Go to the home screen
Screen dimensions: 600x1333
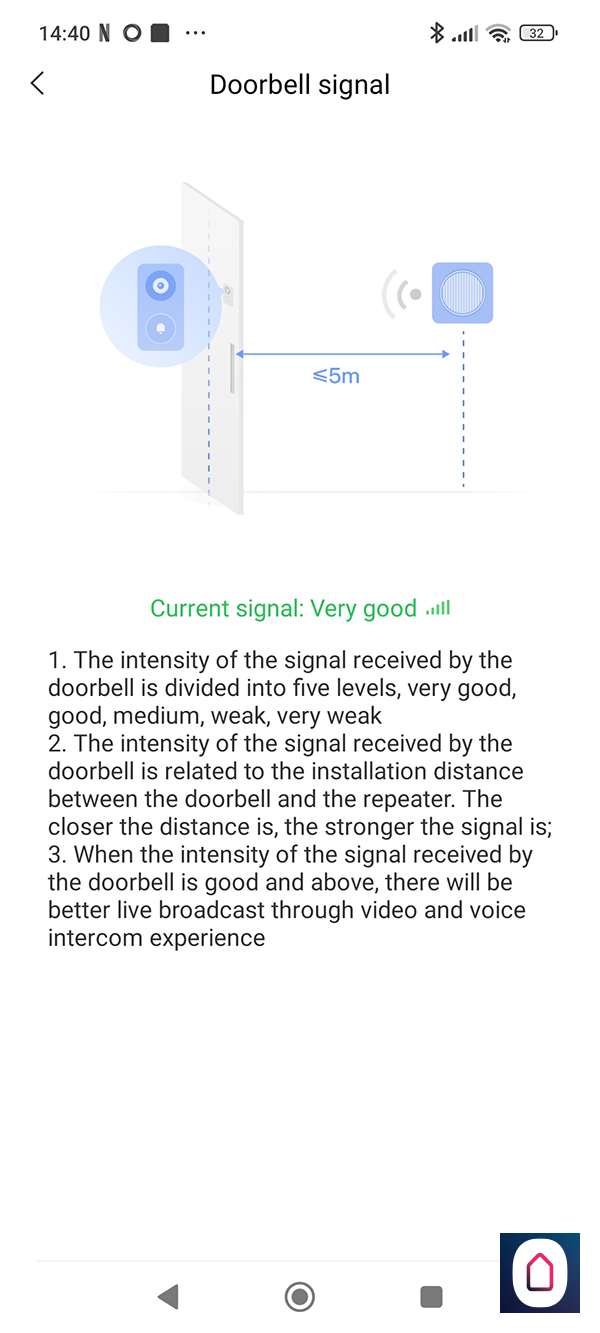tap(299, 1297)
